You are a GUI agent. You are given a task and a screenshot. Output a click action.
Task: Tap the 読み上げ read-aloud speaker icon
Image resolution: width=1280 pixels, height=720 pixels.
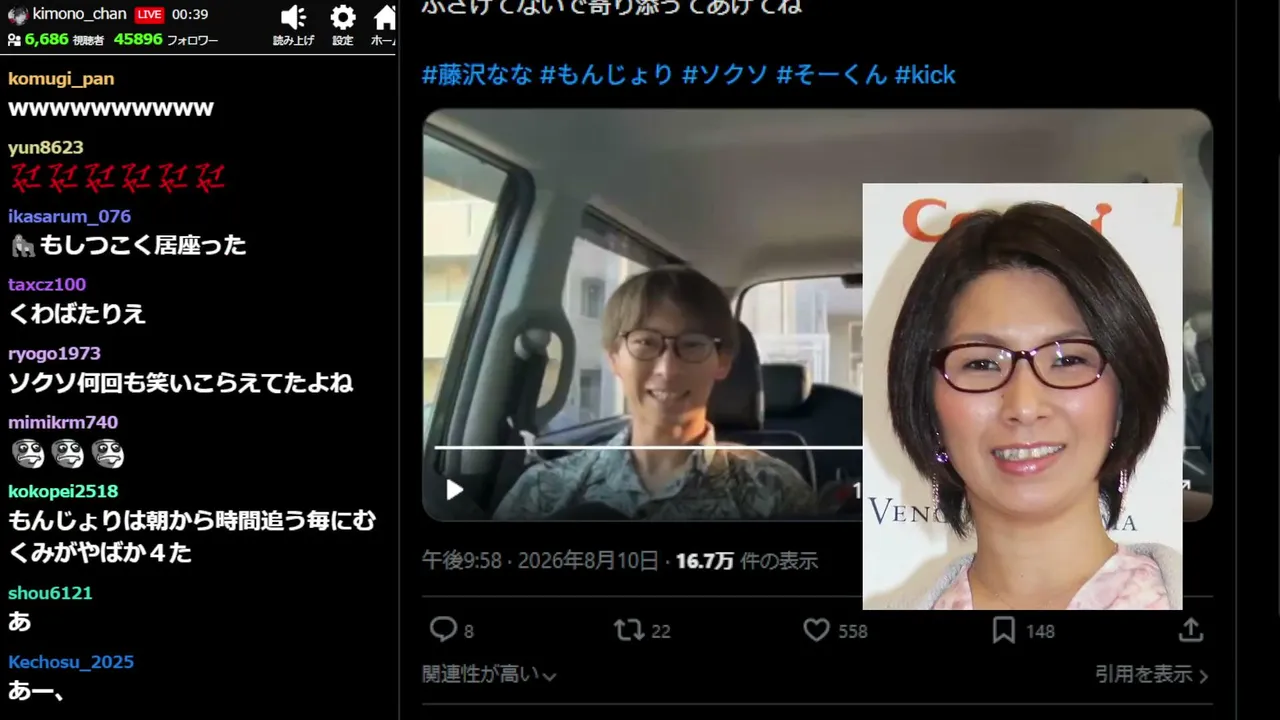point(293,18)
